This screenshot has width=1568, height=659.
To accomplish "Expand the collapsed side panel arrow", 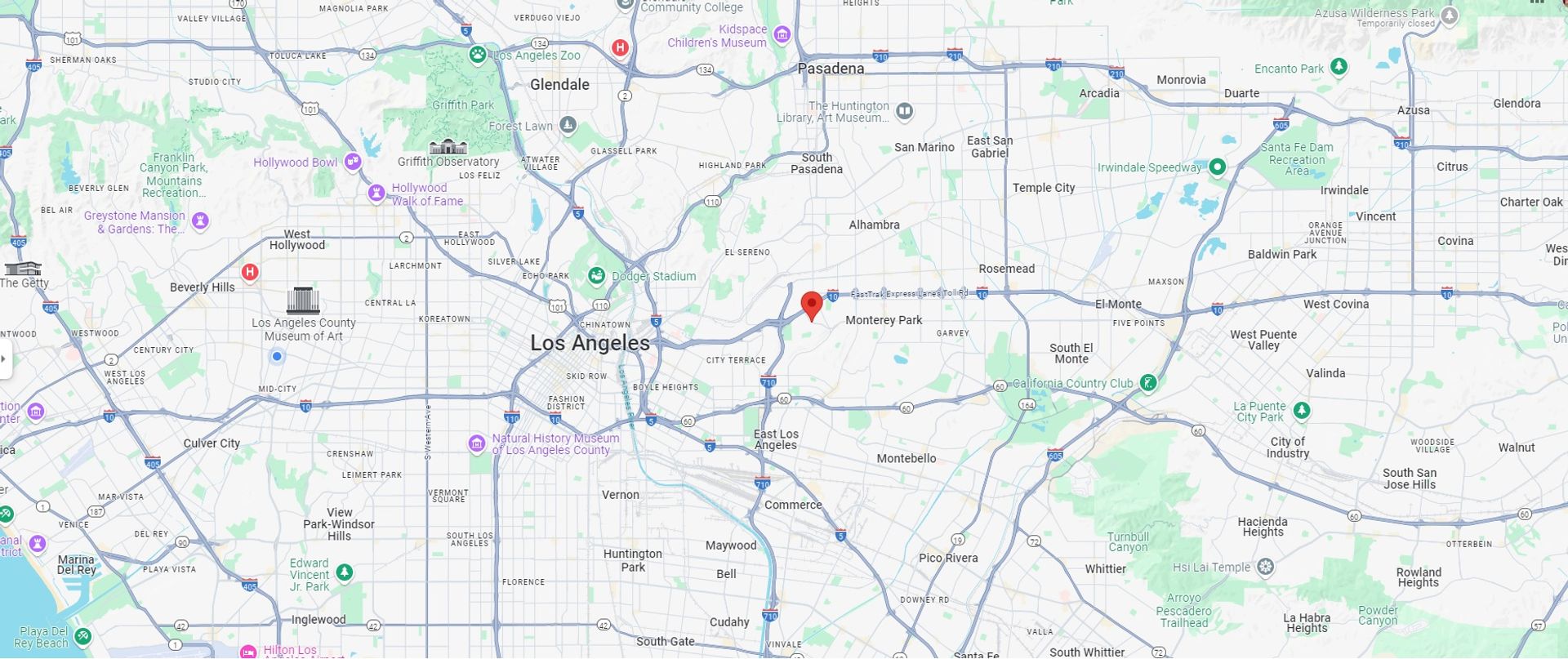I will [x=4, y=358].
